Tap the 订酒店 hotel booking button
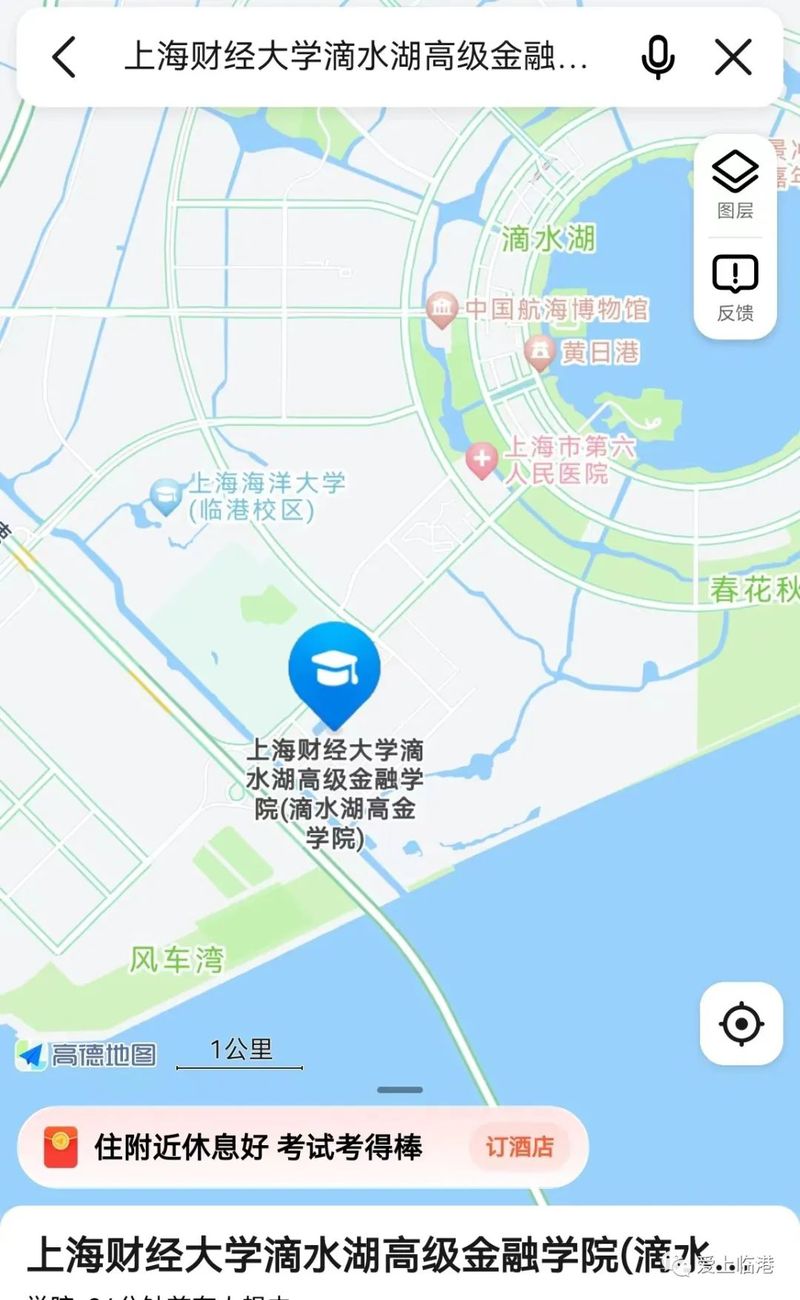Screen dimensions: 800x1300 click(x=519, y=1146)
